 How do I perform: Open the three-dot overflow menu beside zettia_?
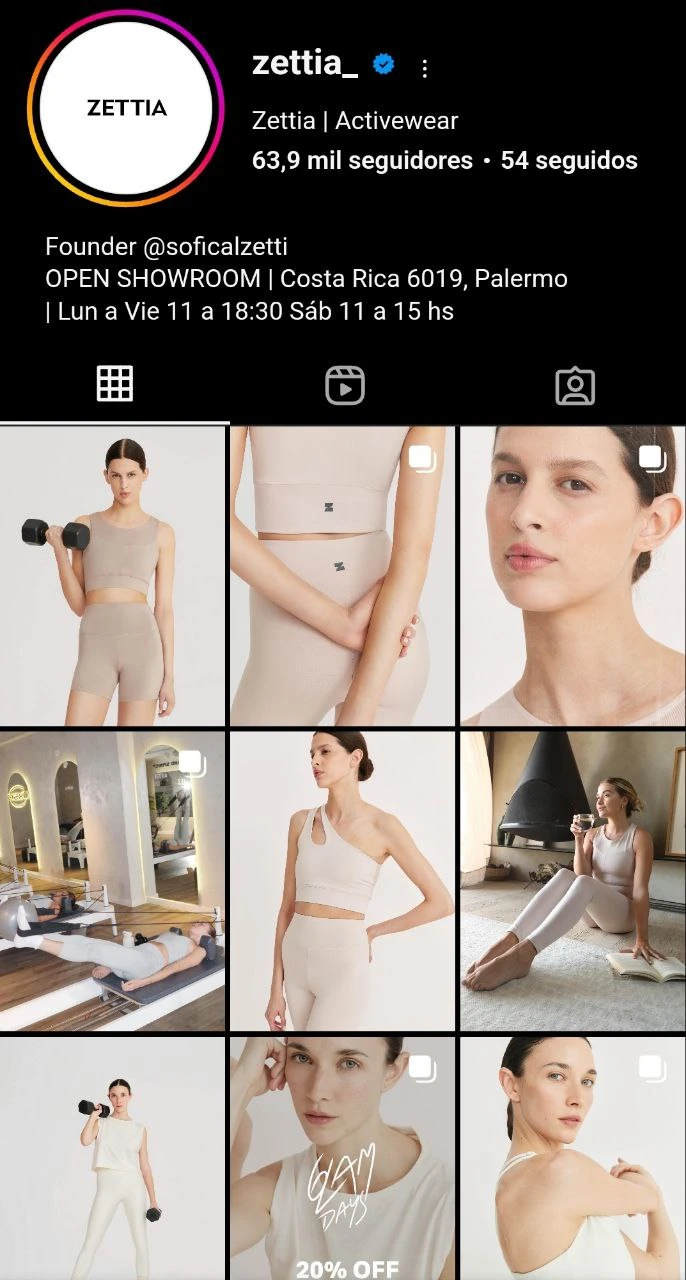(x=425, y=68)
